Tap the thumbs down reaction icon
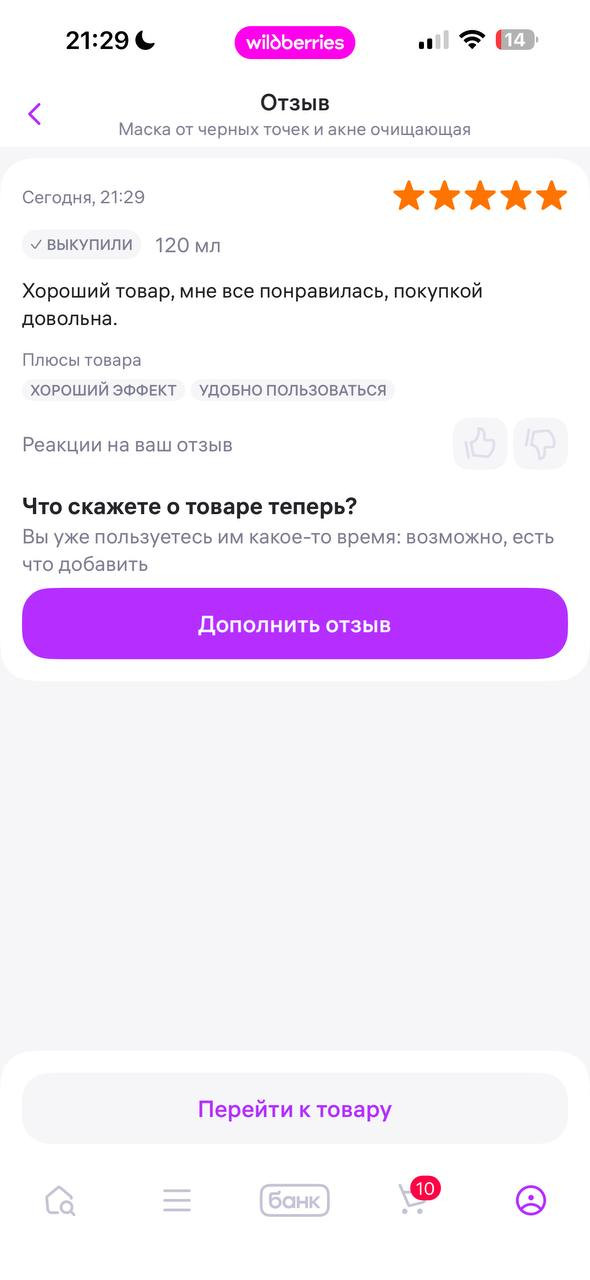The width and height of the screenshot is (590, 1280). click(x=541, y=443)
